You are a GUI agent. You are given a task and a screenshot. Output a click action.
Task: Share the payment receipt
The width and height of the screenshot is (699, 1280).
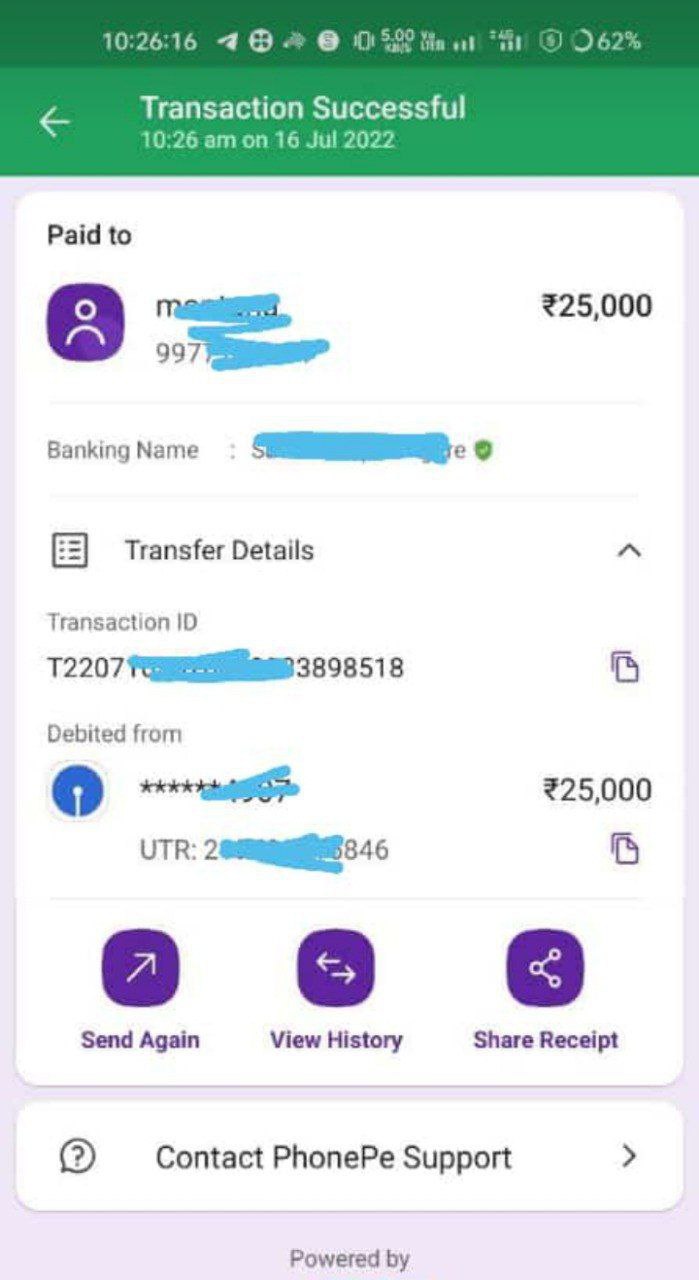click(545, 968)
